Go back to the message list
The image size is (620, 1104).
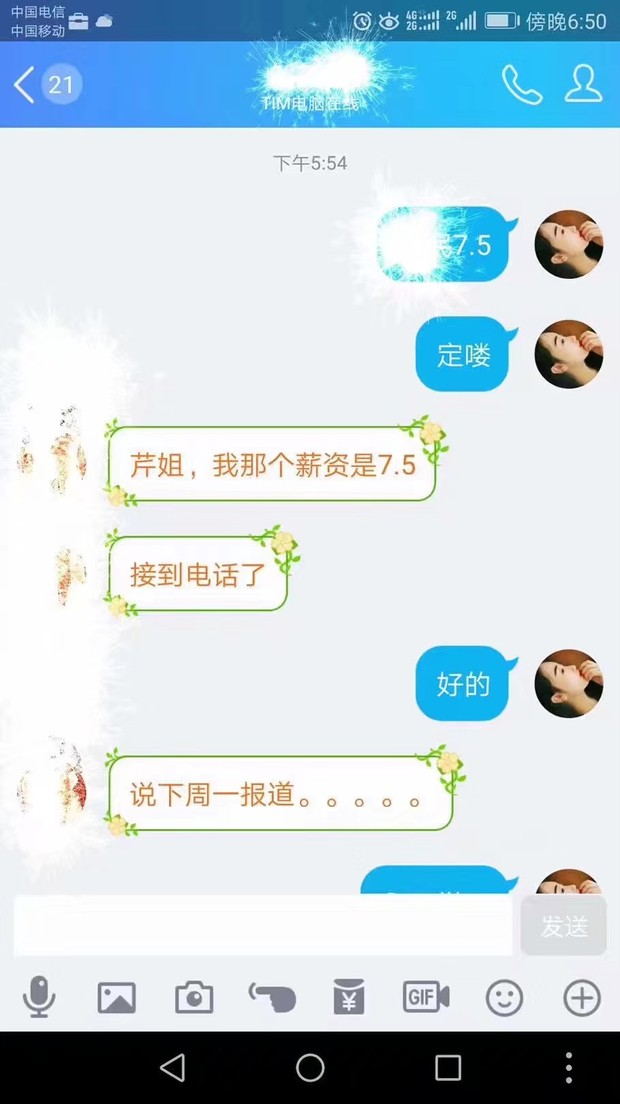click(x=26, y=85)
